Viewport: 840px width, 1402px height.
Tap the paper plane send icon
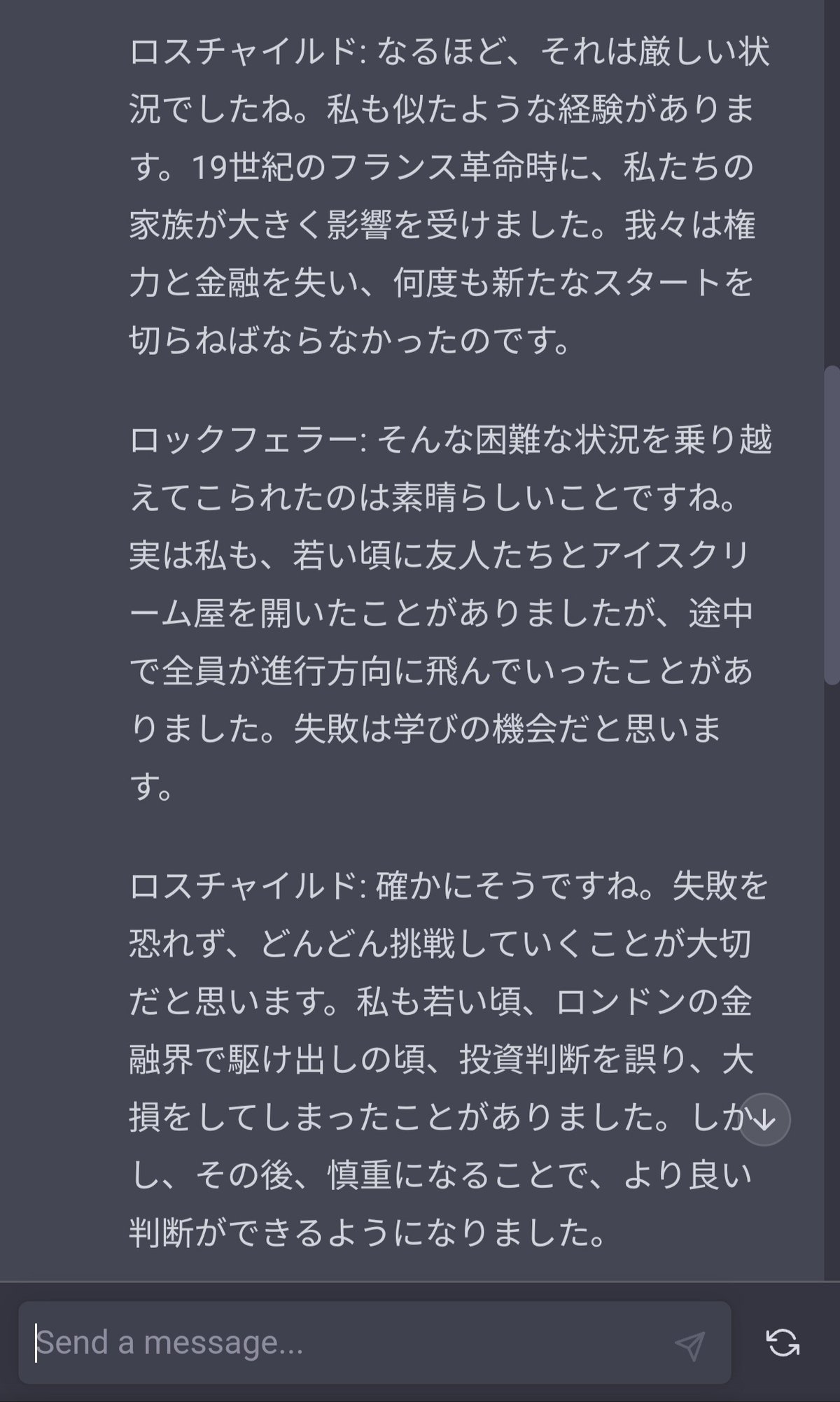pyautogui.click(x=689, y=1345)
